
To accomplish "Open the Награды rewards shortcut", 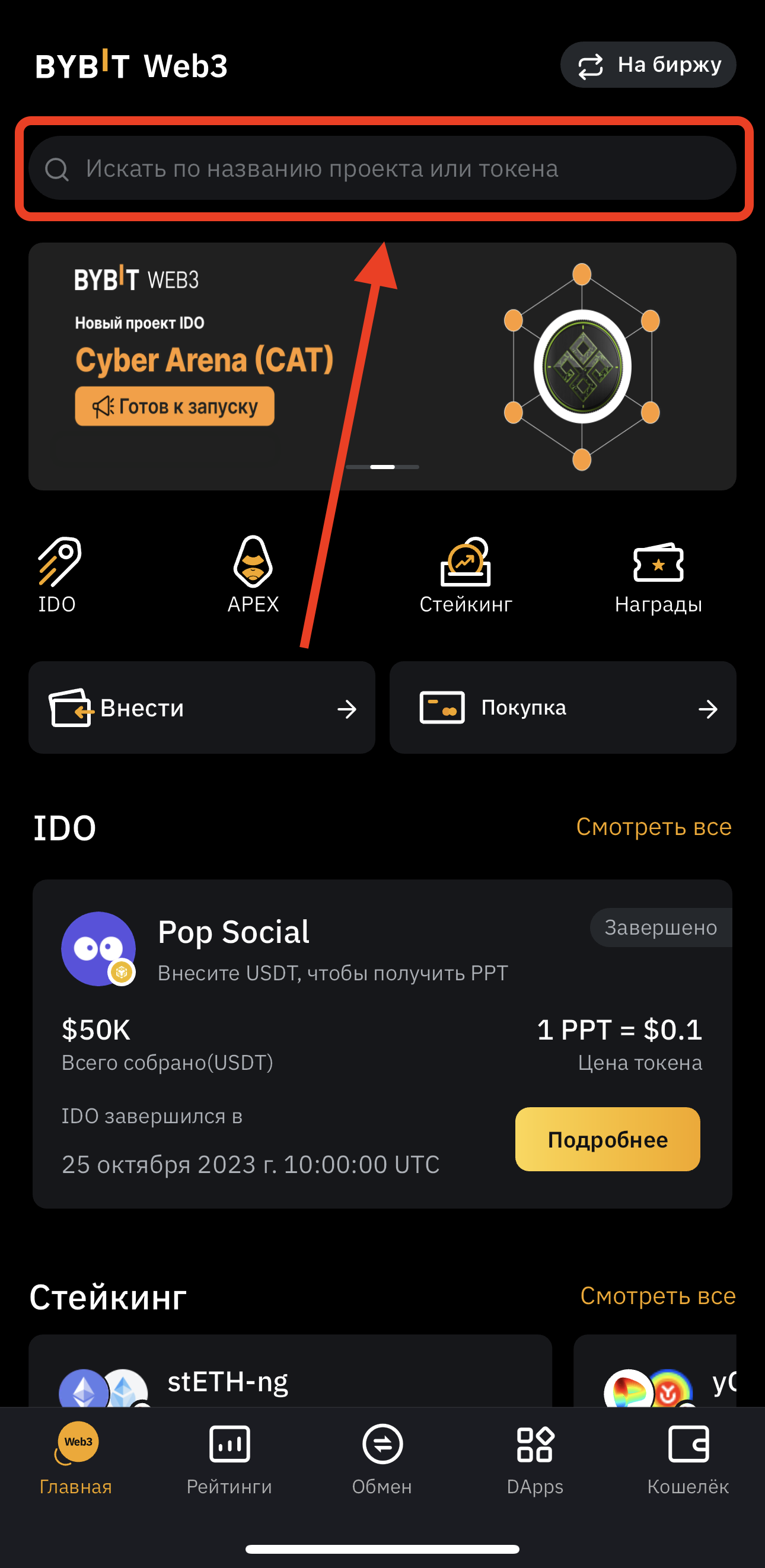I will point(658,575).
